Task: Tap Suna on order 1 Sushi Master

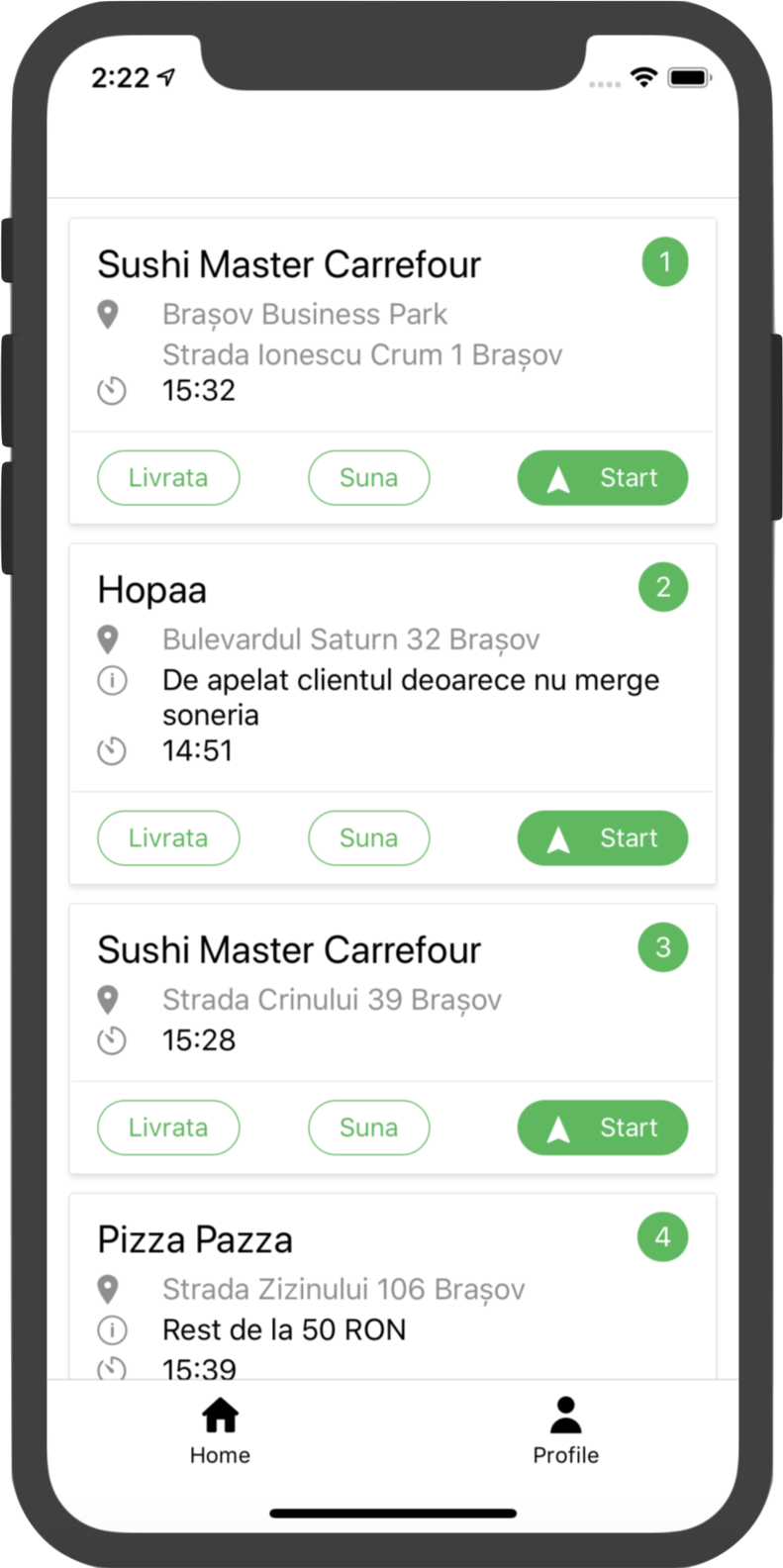Action: 369,478
